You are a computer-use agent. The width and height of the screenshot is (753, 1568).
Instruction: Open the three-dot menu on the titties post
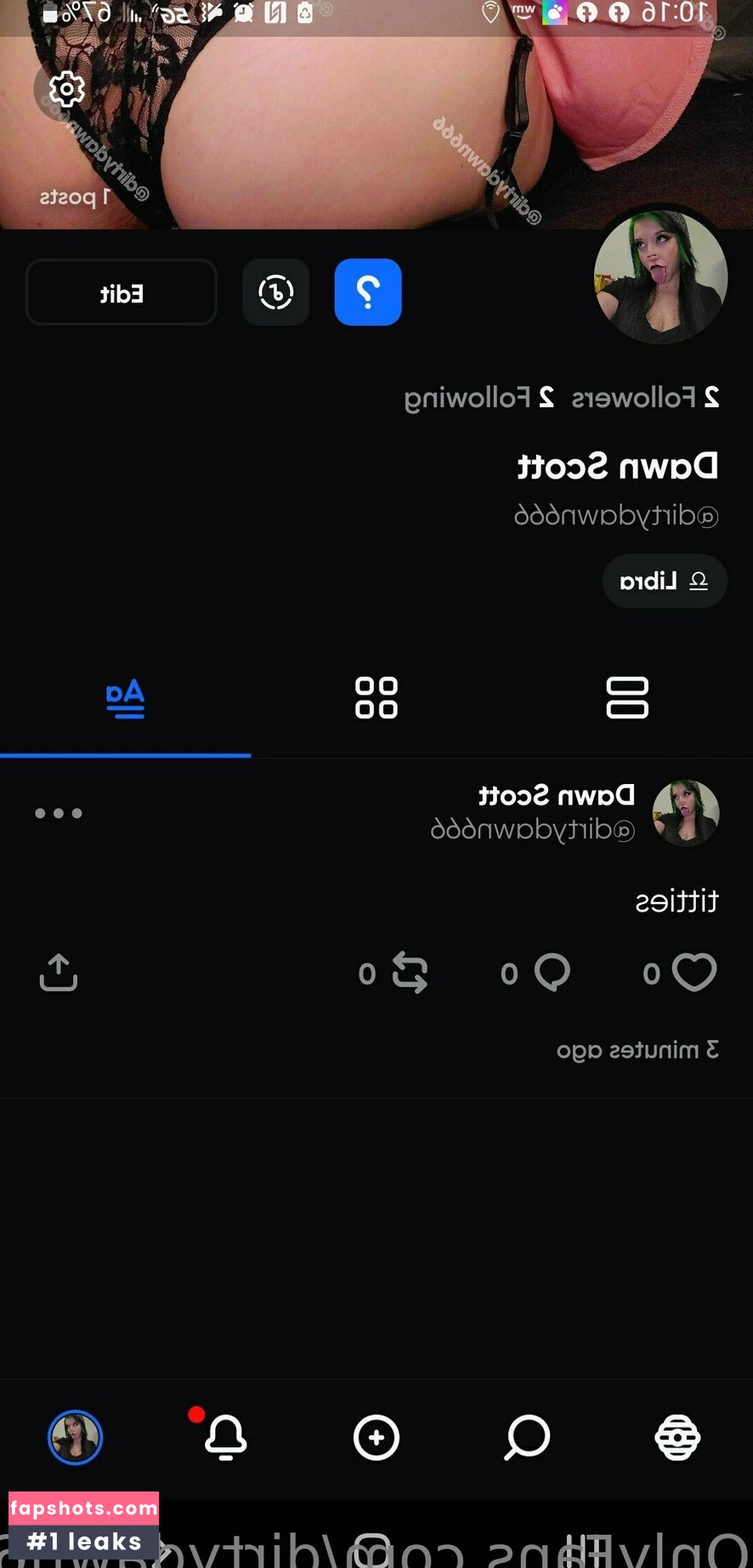click(x=59, y=814)
